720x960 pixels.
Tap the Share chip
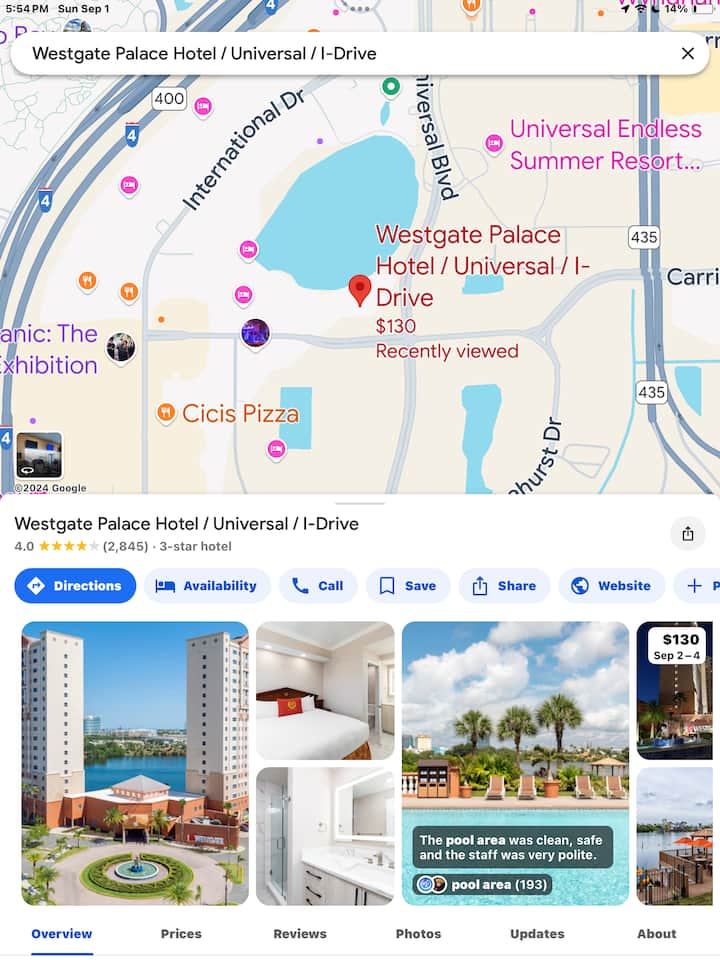pos(504,586)
